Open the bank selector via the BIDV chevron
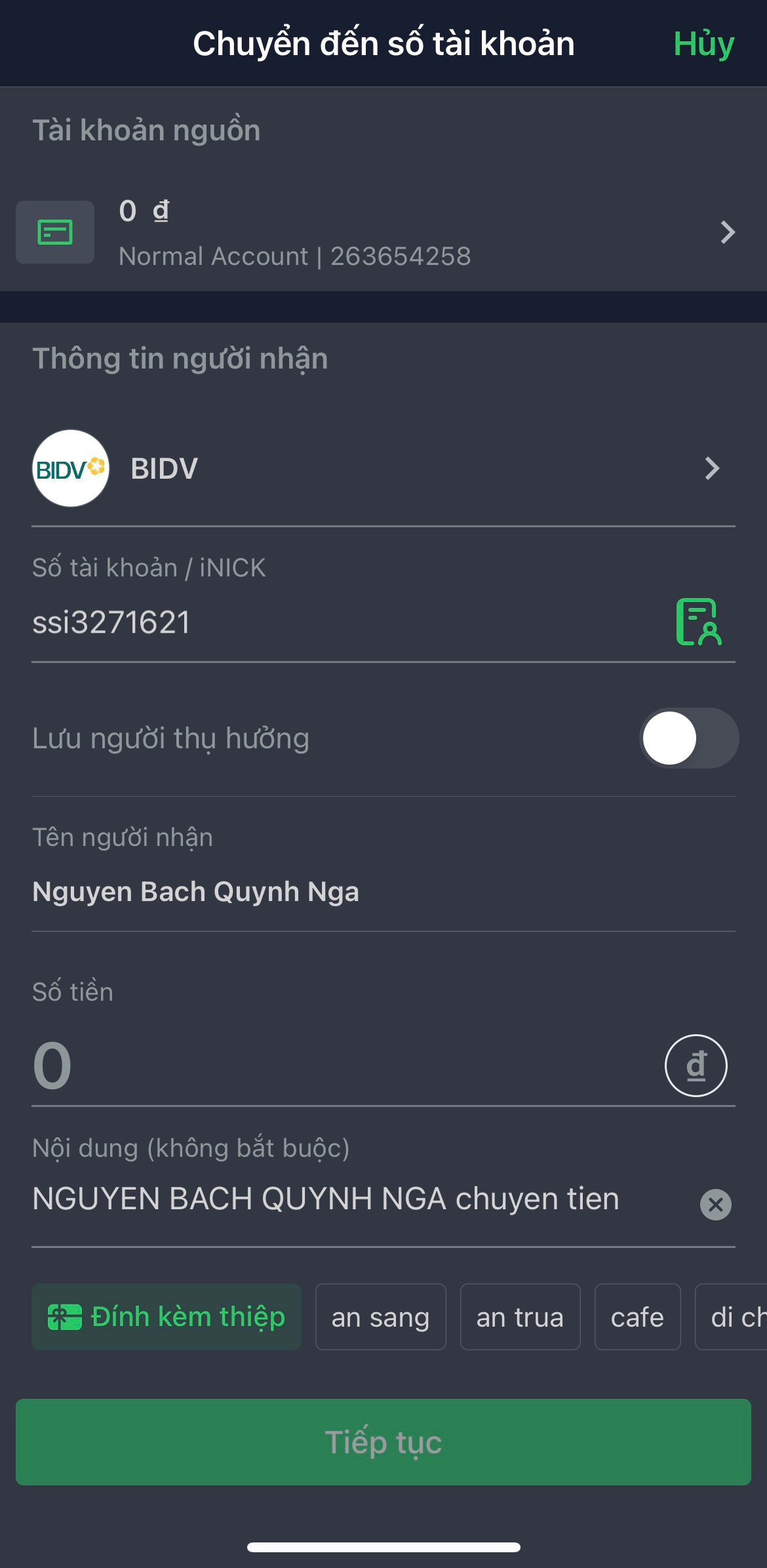The image size is (767, 1568). 712,468
